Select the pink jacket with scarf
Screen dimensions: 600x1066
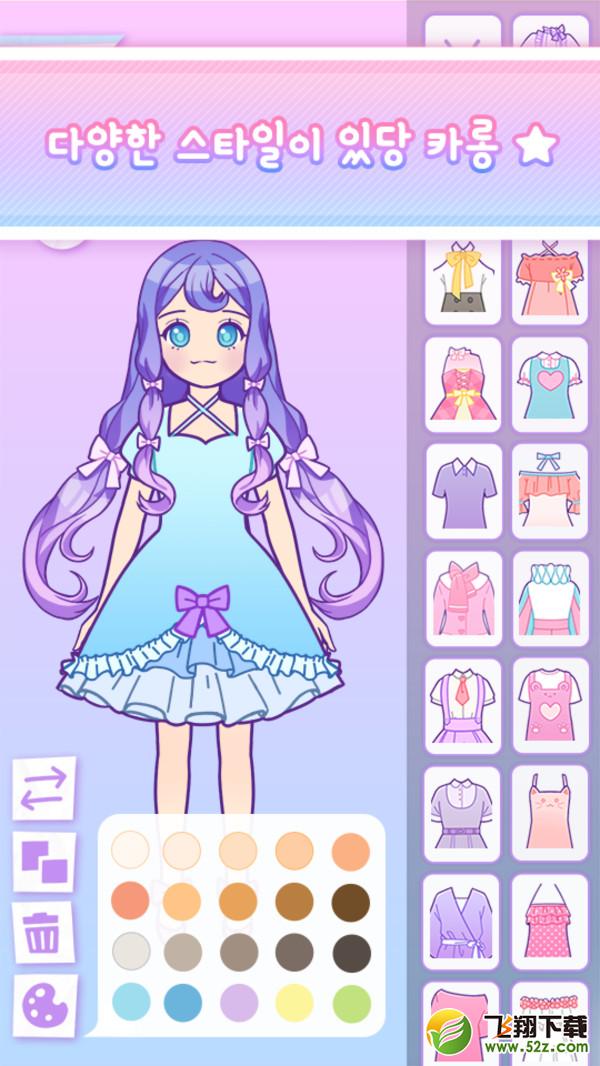click(463, 598)
